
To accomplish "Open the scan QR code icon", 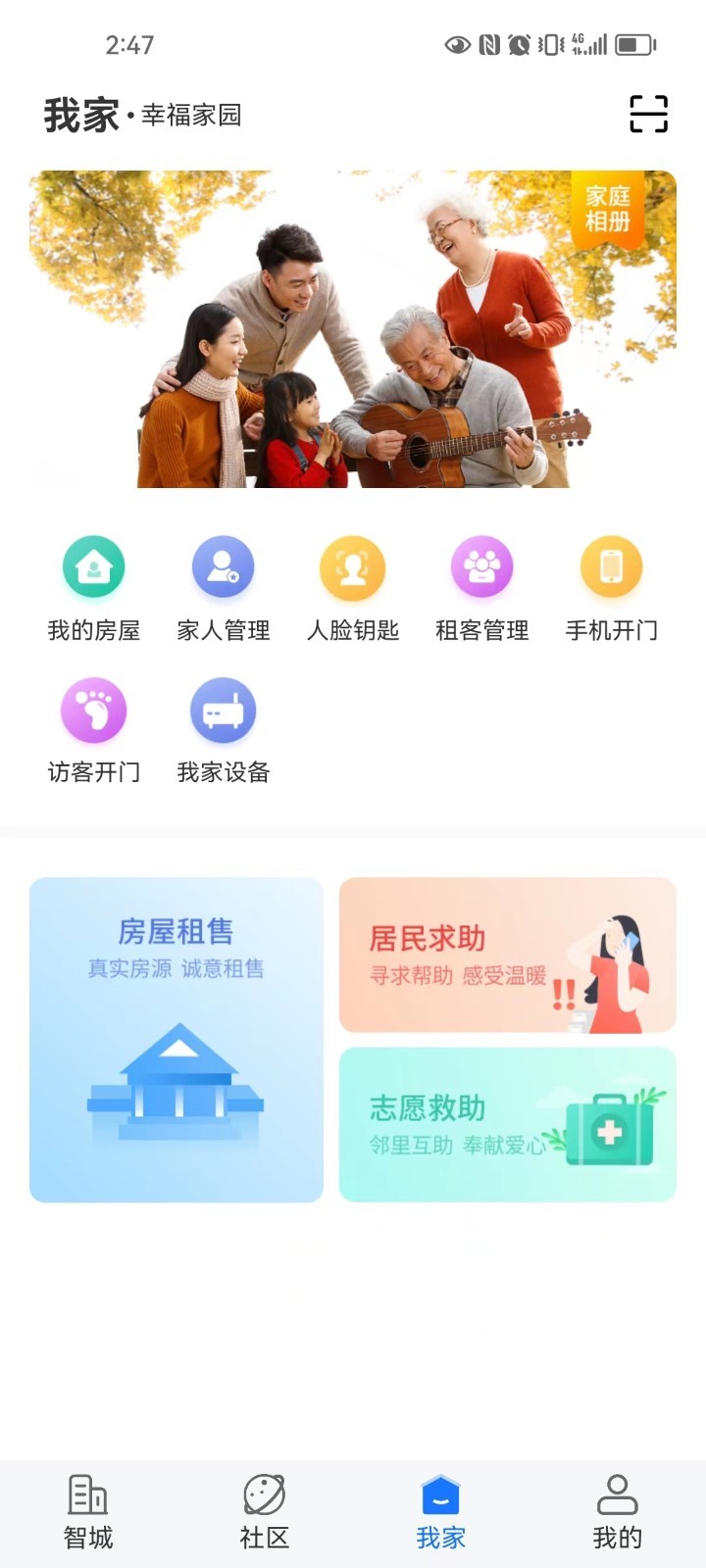I will tap(648, 115).
